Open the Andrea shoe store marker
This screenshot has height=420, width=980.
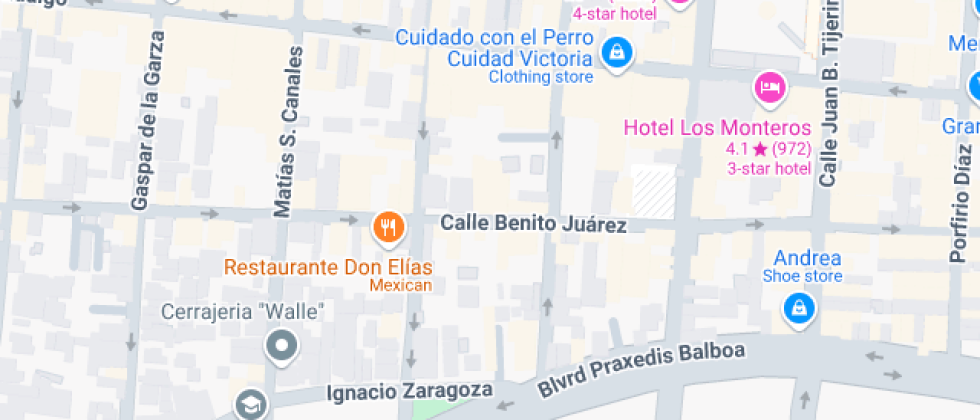pyautogui.click(x=799, y=309)
